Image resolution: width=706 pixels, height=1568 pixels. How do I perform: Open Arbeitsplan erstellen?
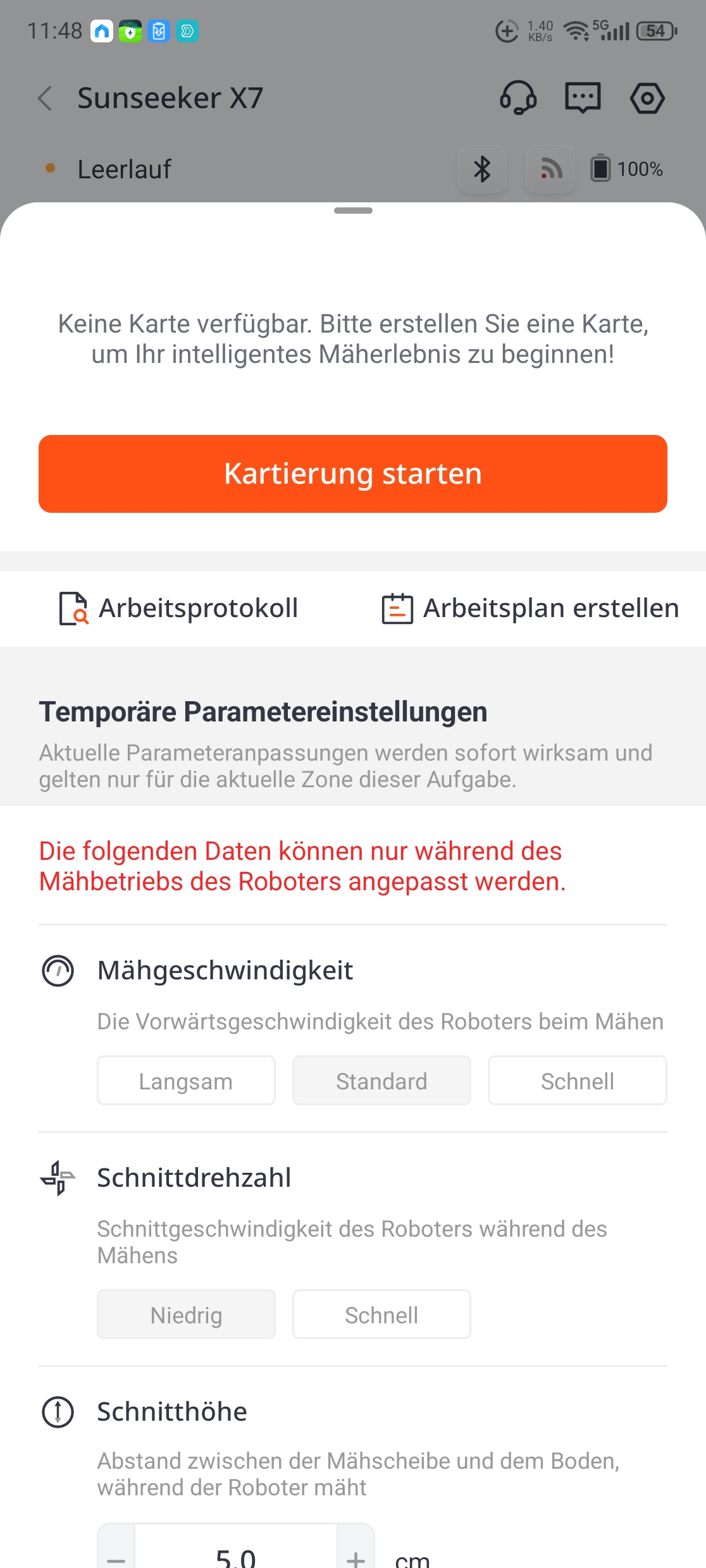point(530,608)
